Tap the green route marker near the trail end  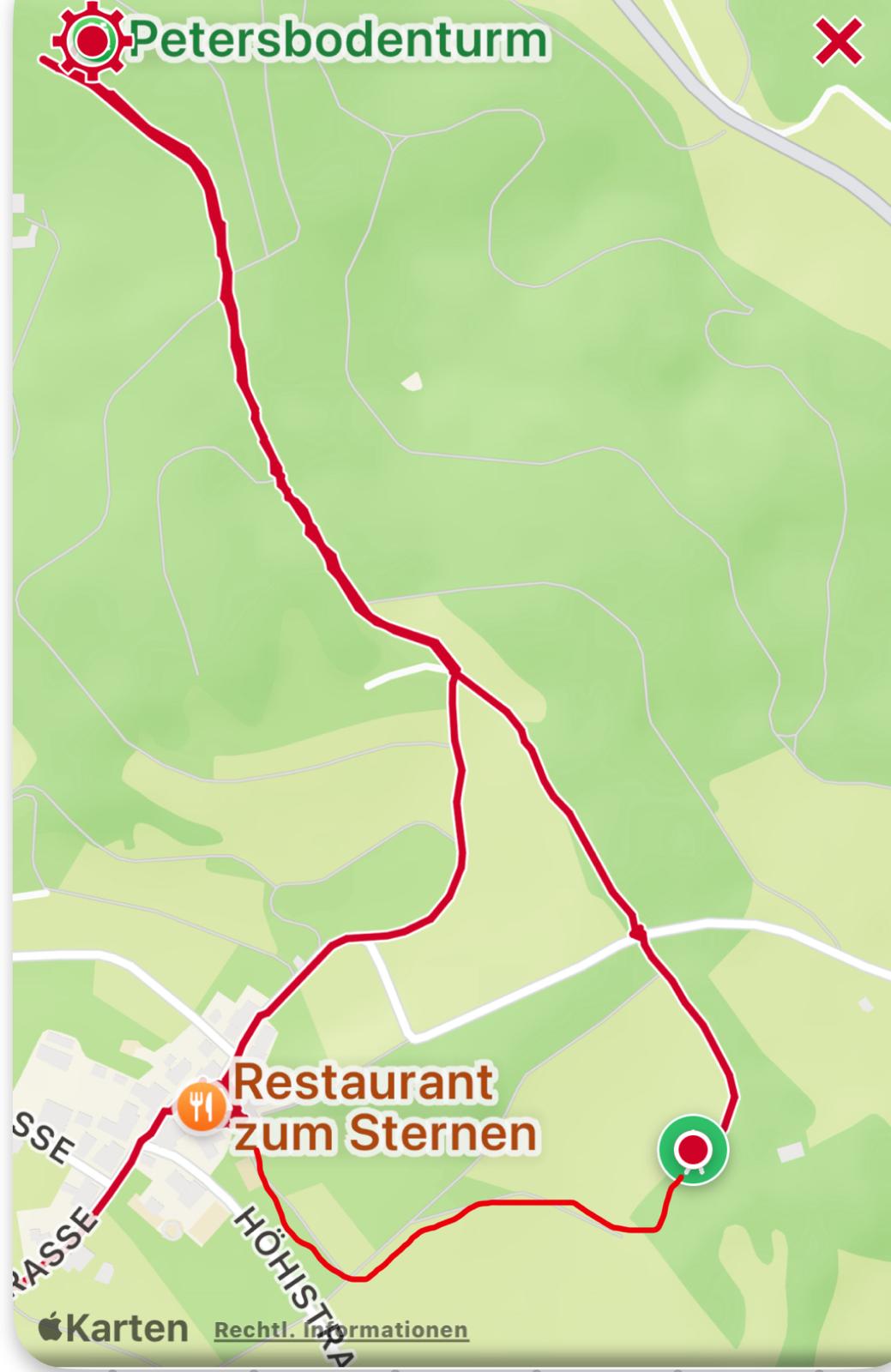693,1150
